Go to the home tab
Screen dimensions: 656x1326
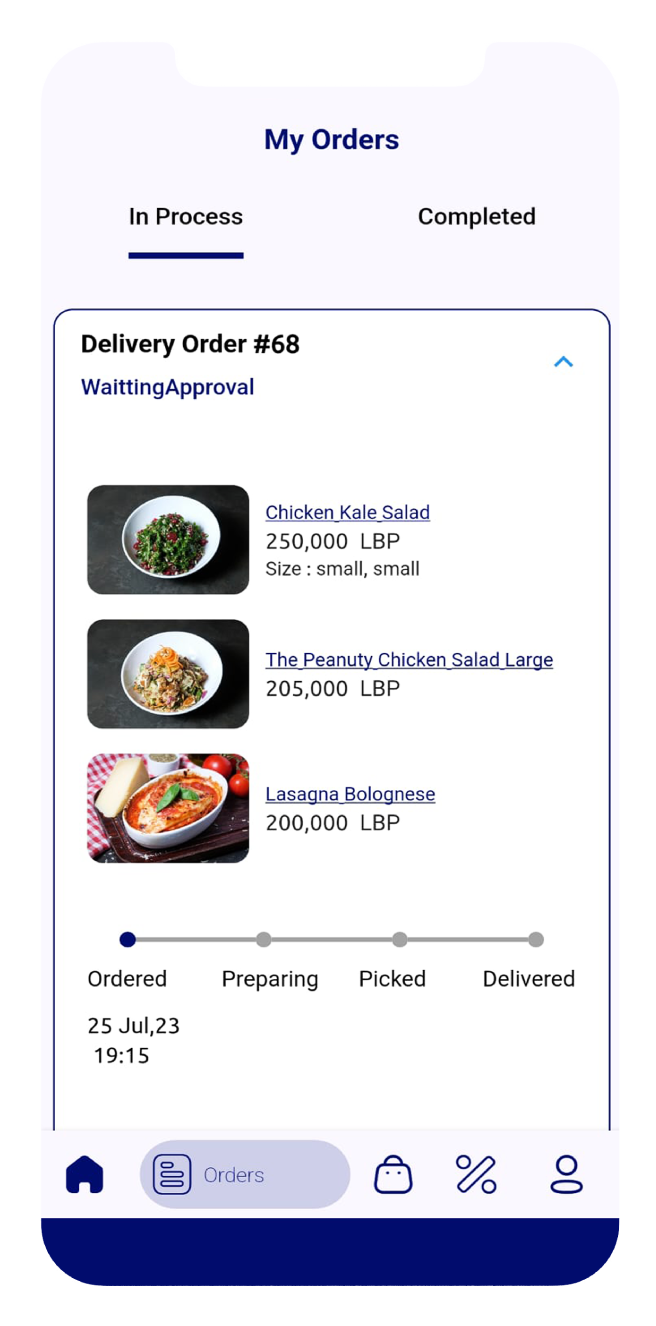tap(85, 1174)
